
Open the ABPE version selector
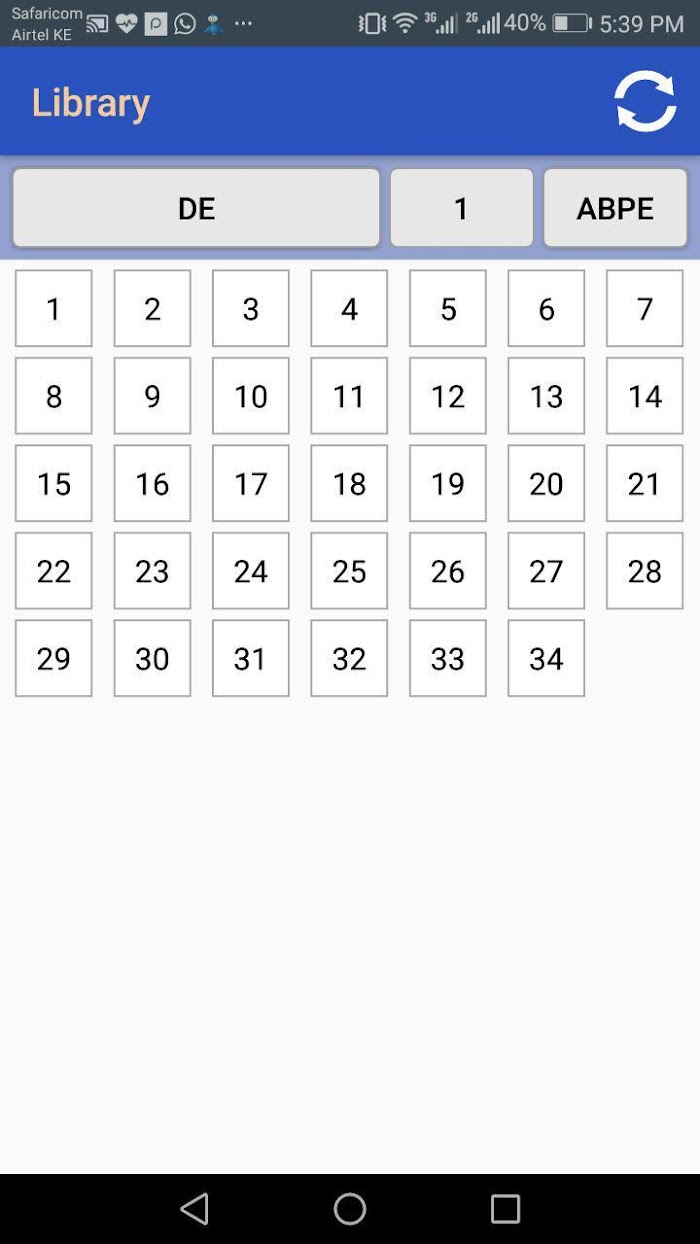(615, 207)
